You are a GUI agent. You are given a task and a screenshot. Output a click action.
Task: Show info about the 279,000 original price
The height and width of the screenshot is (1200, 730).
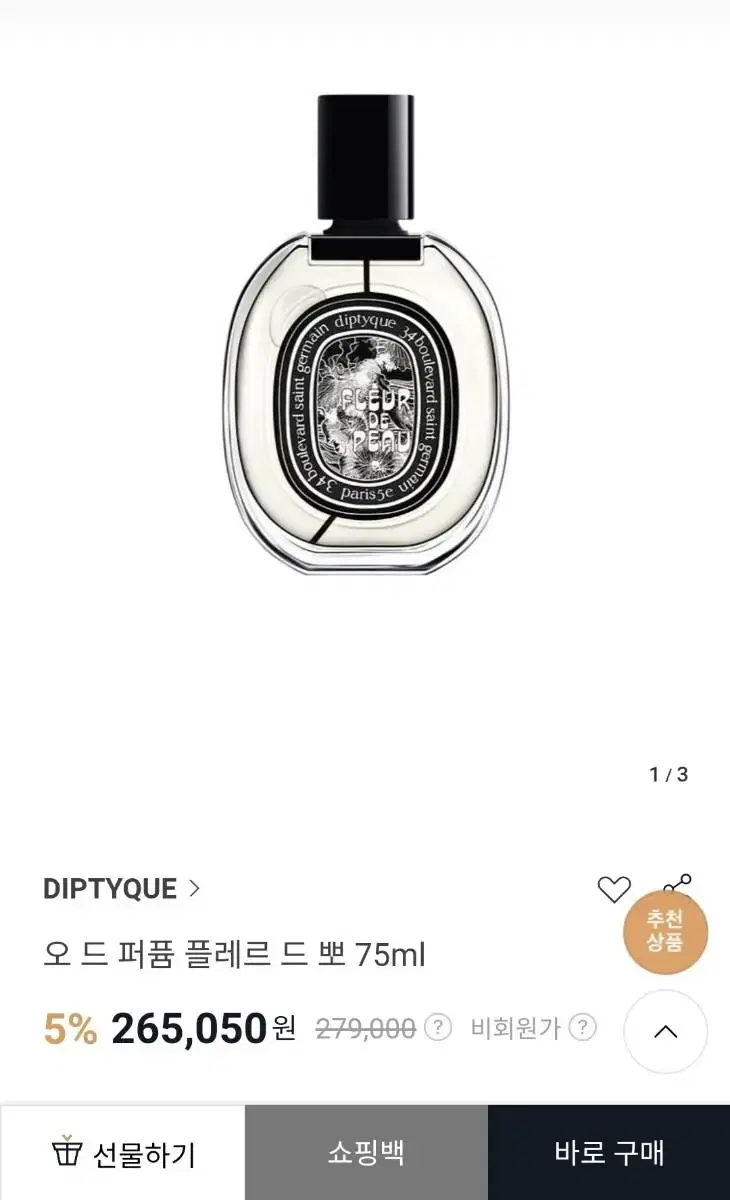(438, 1027)
